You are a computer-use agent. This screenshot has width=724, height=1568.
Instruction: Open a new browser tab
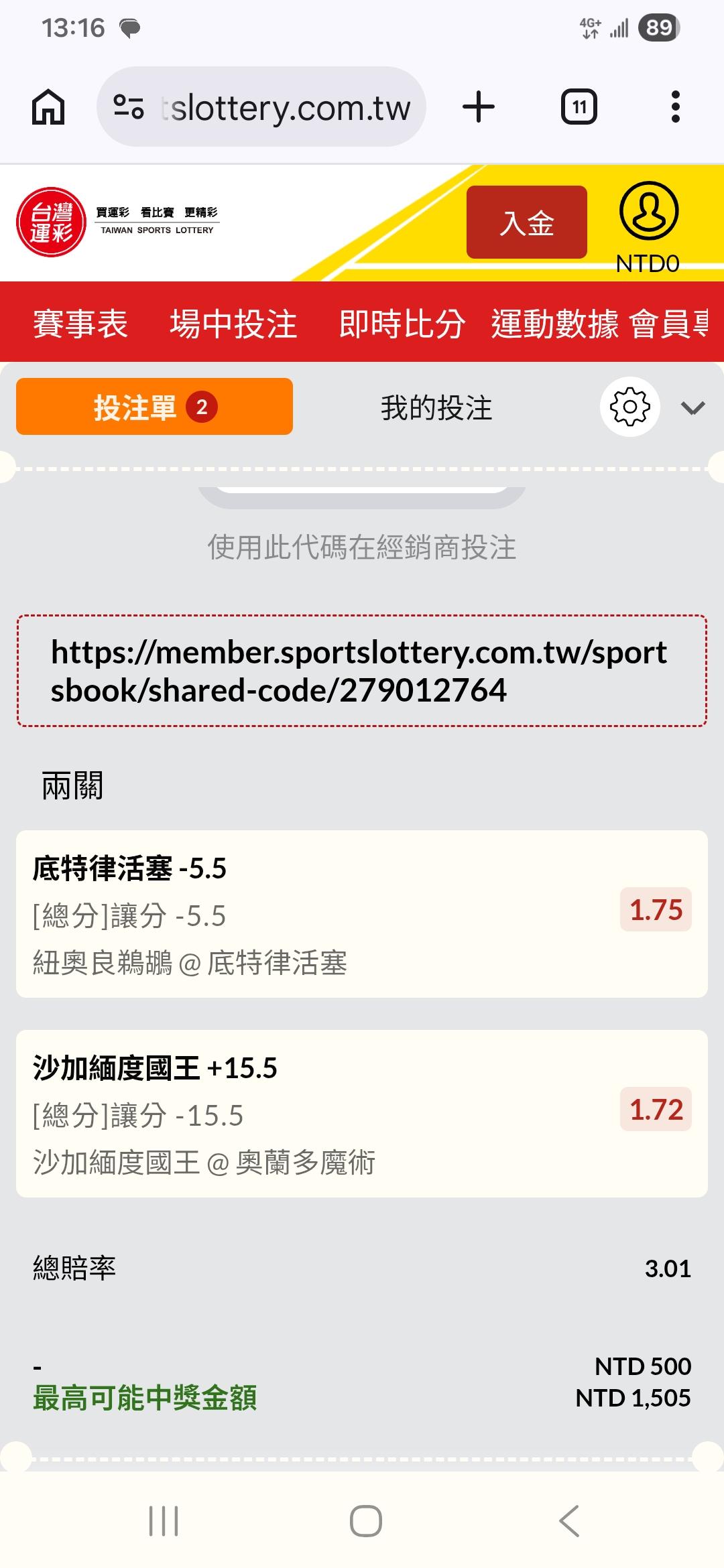[x=479, y=107]
